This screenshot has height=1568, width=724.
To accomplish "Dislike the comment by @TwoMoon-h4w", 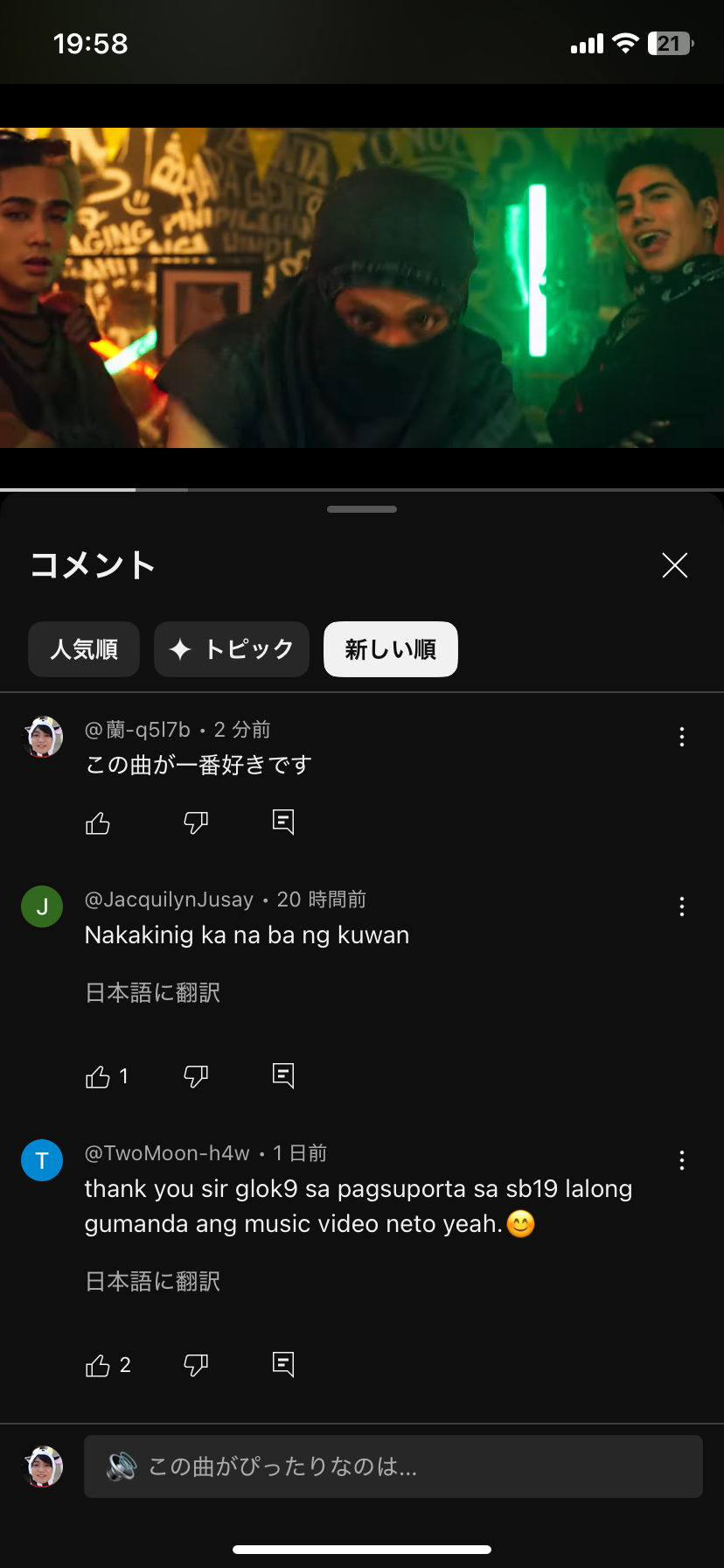I will [196, 1365].
